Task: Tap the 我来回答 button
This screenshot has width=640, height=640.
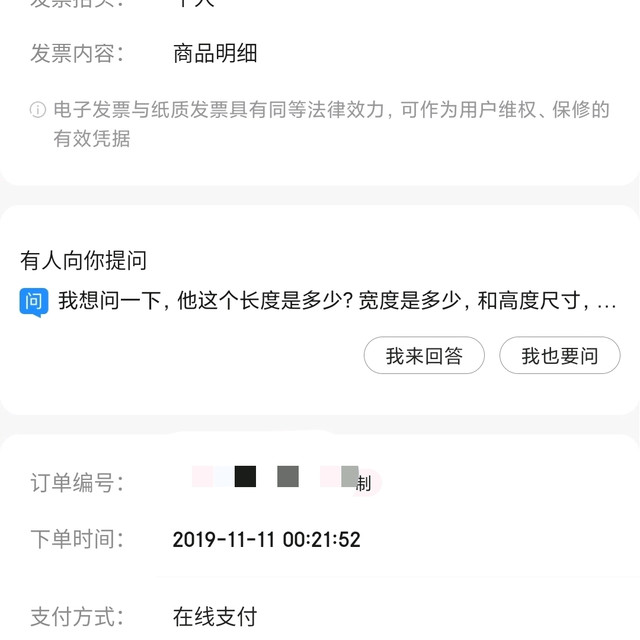Action: tap(424, 356)
